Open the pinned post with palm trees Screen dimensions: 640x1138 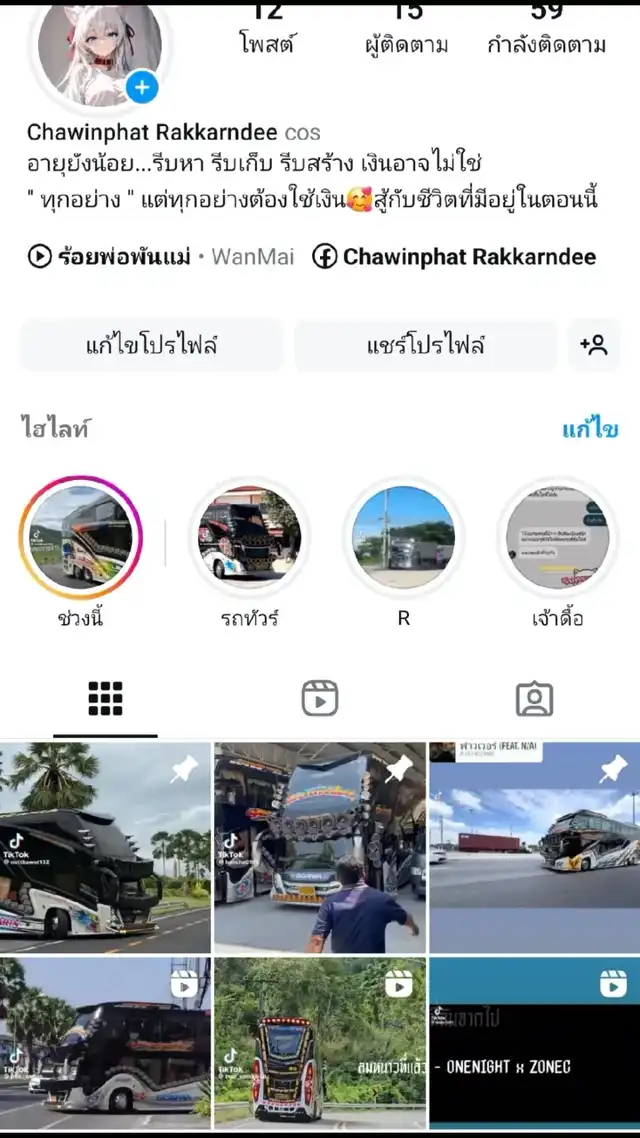(105, 848)
